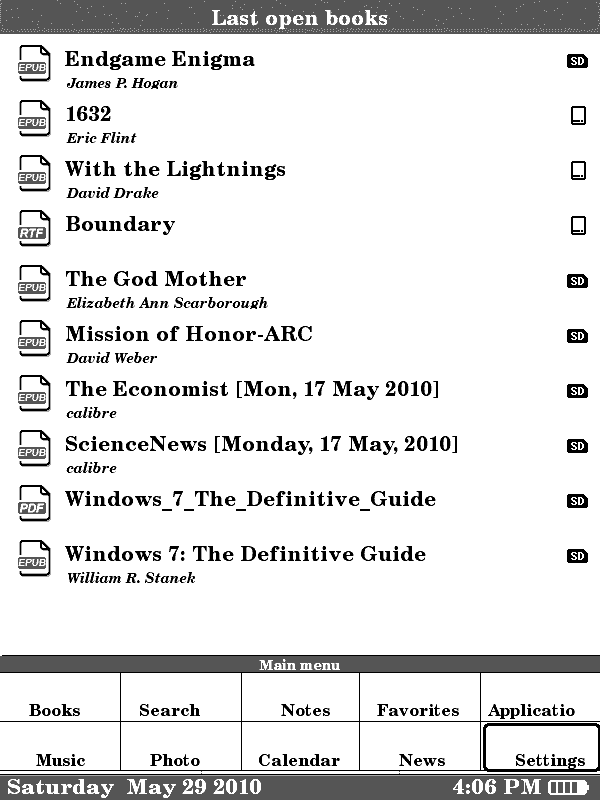600x800 pixels.
Task: Select Search in main menu
Action: coord(169,709)
